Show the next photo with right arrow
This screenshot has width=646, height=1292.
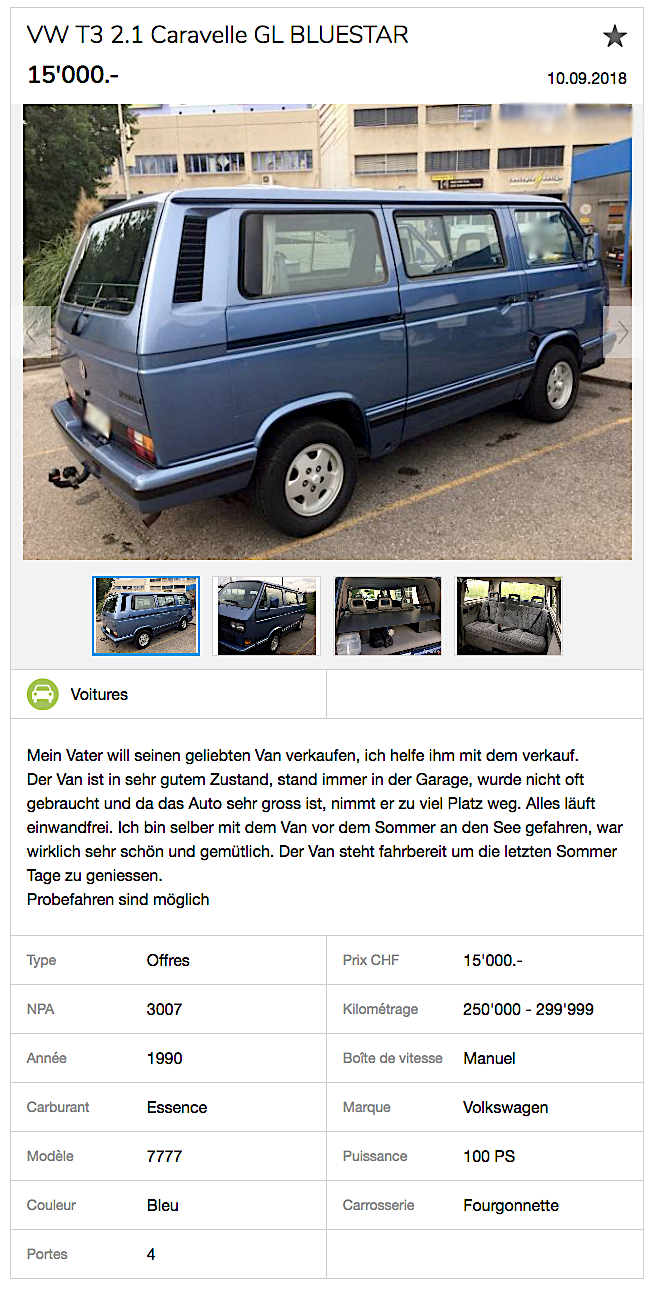pos(621,331)
